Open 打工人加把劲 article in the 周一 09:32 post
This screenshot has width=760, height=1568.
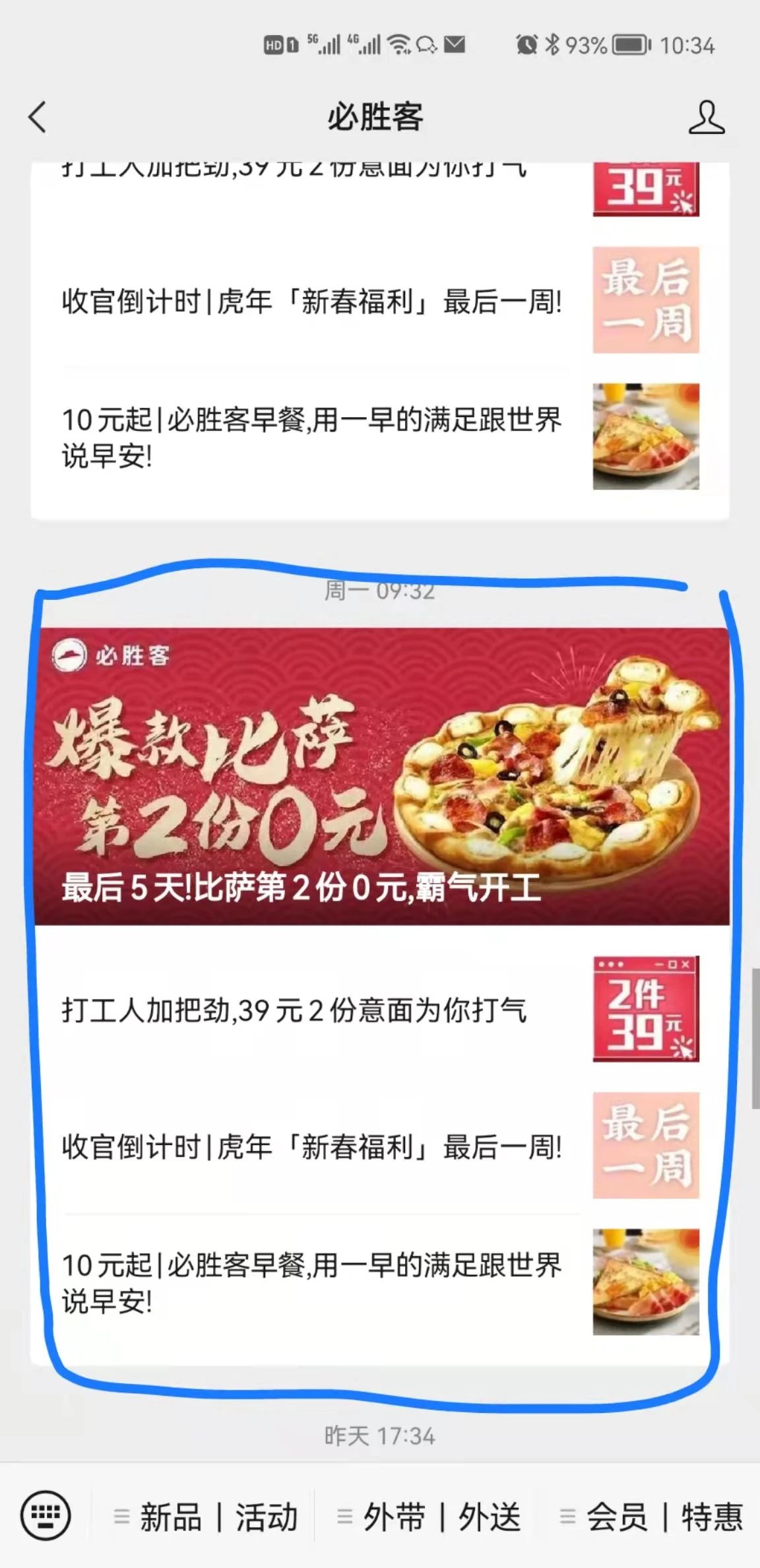pyautogui.click(x=381, y=1009)
